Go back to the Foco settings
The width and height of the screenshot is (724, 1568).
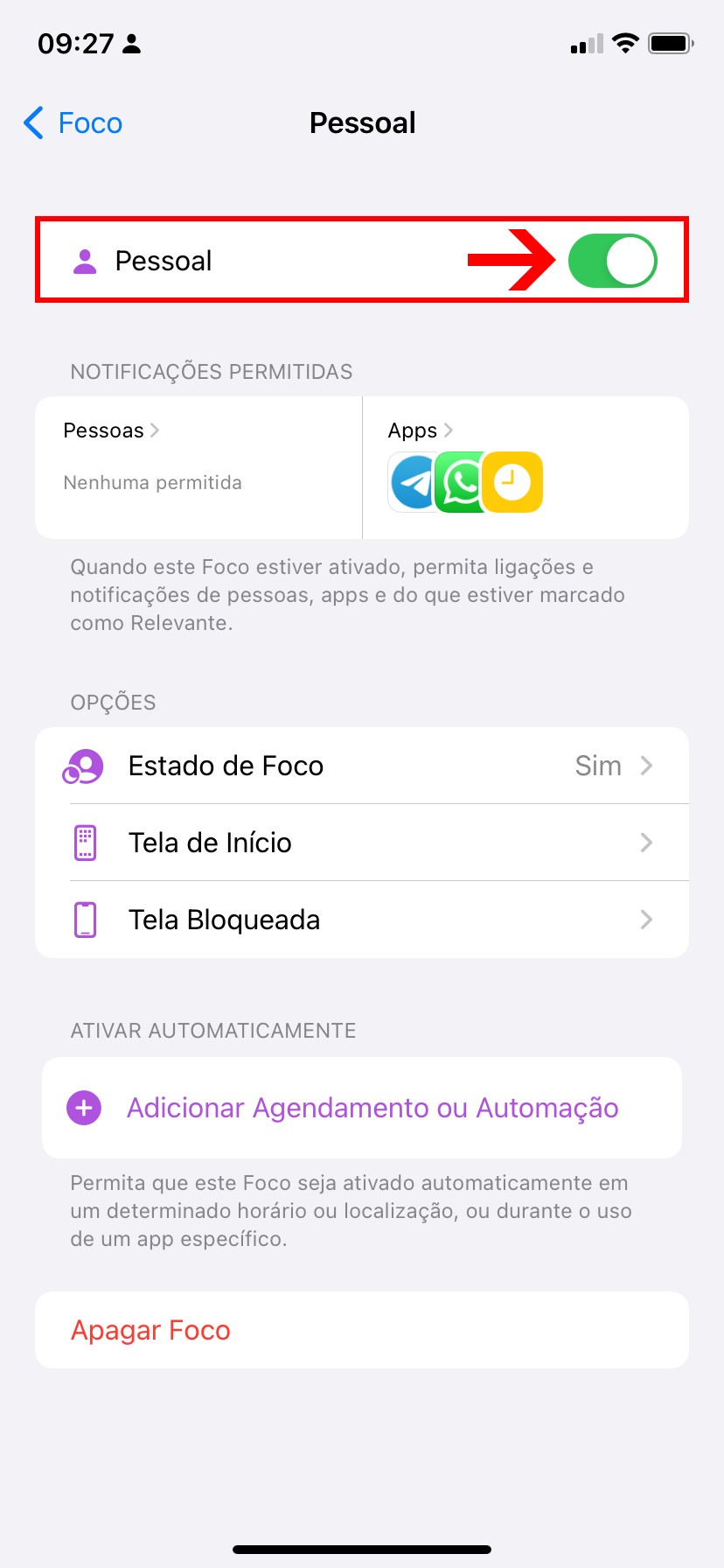coord(73,123)
